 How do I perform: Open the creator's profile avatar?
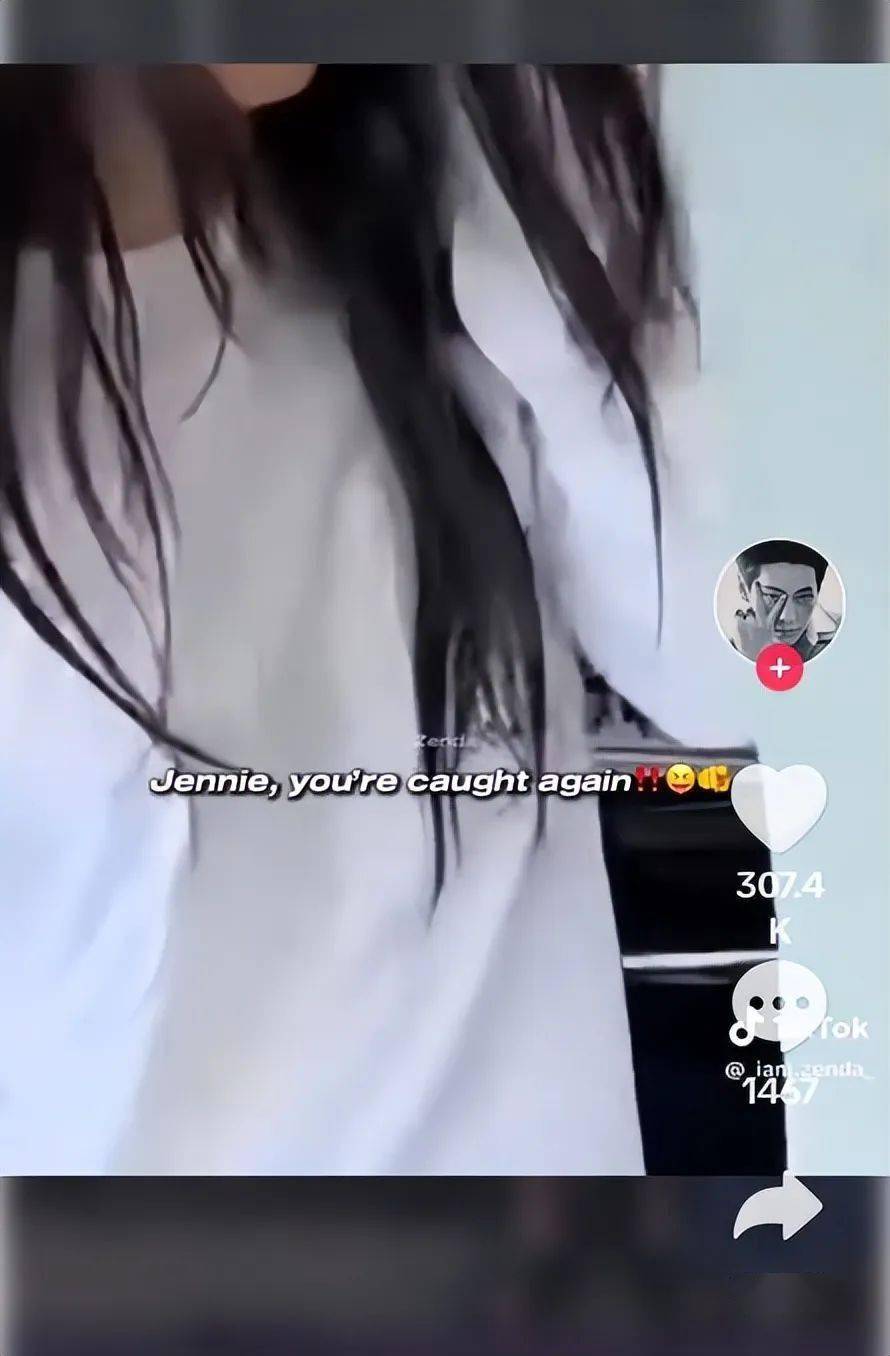click(x=779, y=602)
